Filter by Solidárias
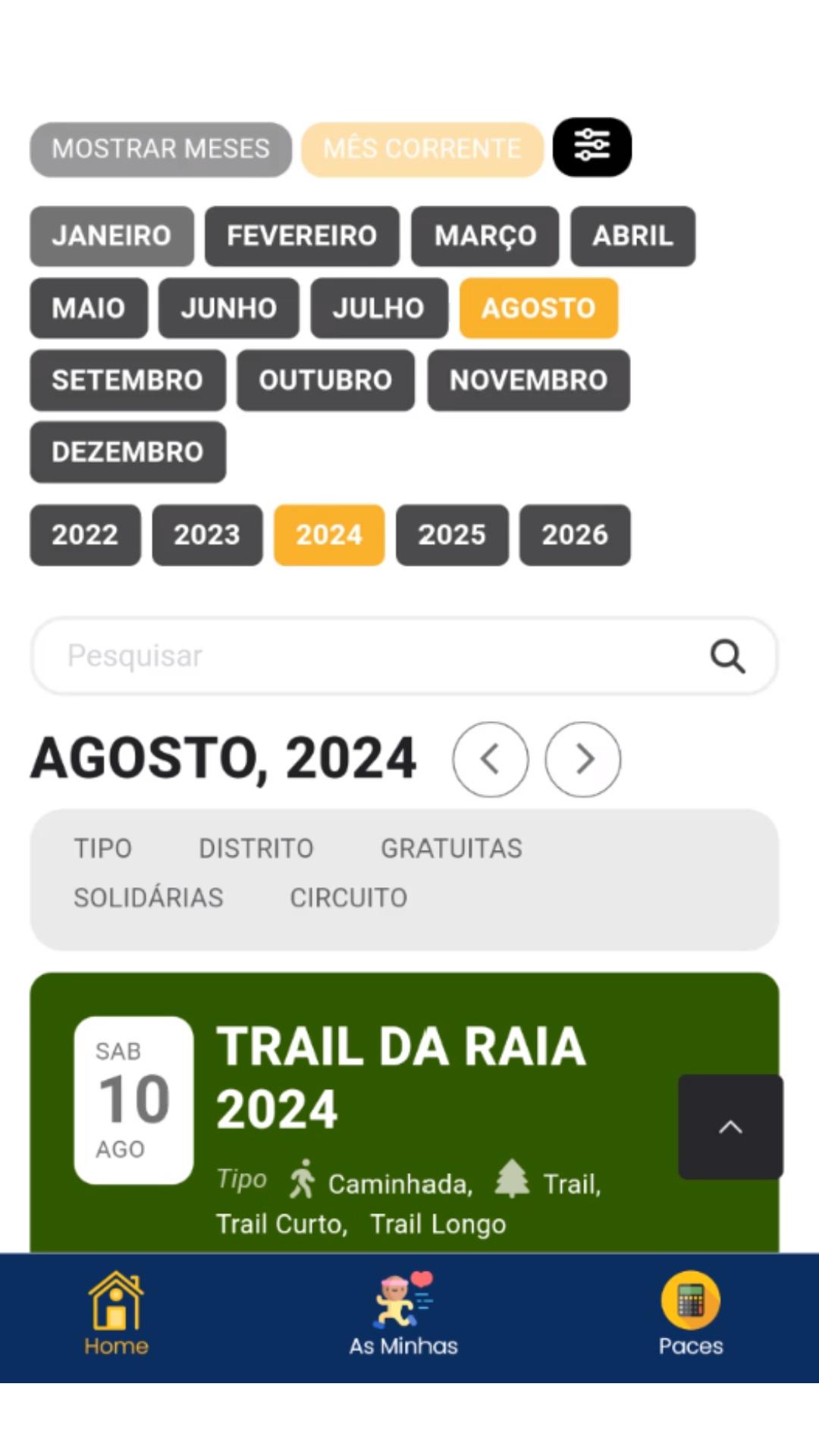Screen dimensions: 819x1456 (x=149, y=898)
